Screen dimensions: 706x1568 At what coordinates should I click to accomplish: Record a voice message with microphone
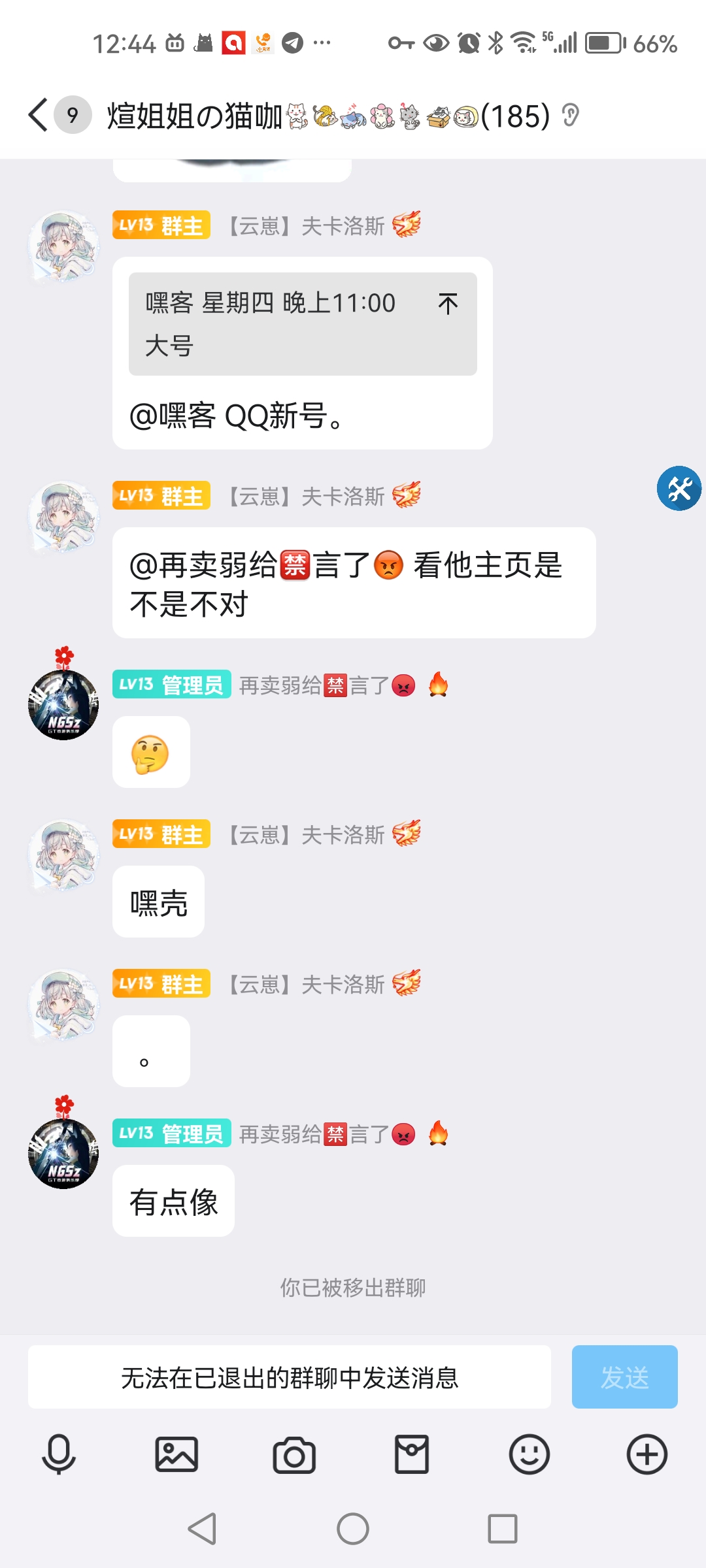point(59,1454)
